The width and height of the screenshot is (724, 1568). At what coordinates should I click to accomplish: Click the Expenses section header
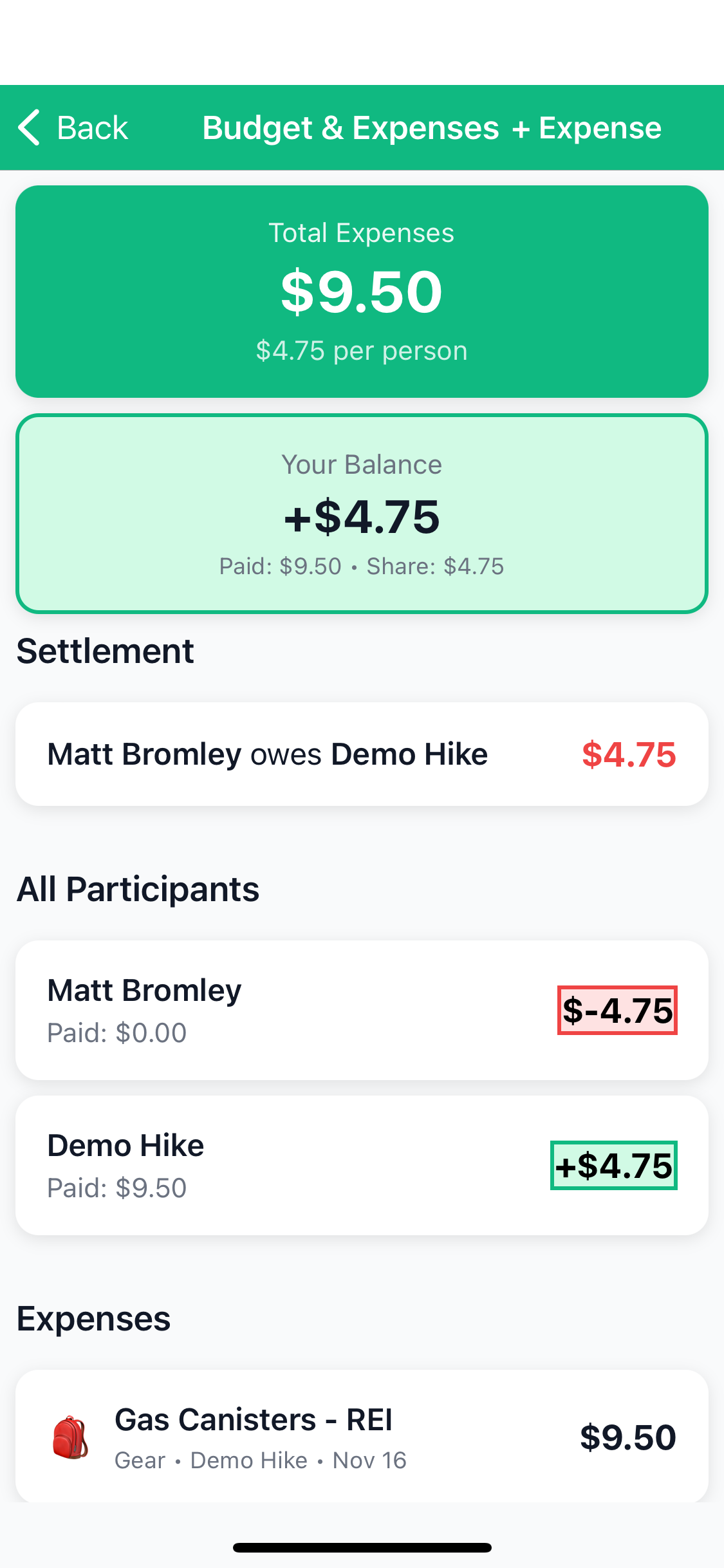tap(93, 1318)
